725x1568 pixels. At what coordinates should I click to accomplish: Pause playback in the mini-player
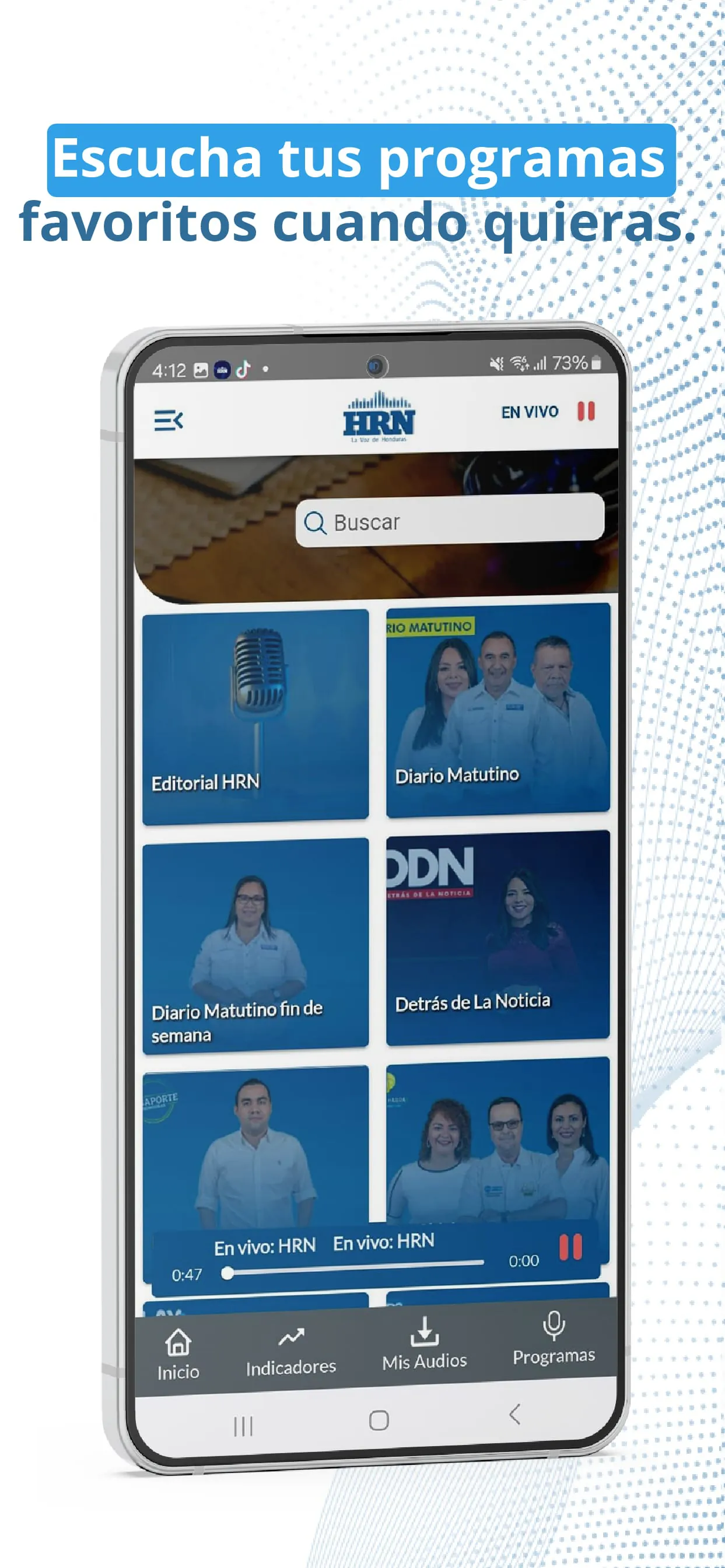click(x=570, y=1246)
